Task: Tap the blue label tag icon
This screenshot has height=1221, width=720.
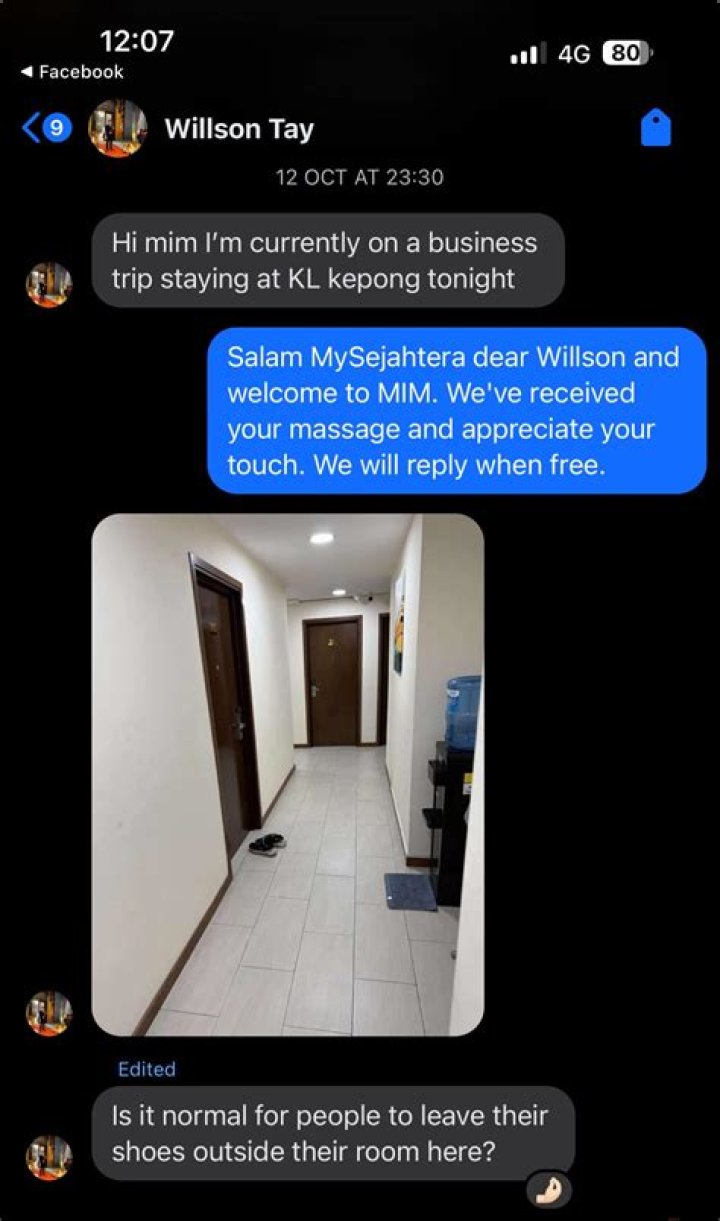Action: 656,128
